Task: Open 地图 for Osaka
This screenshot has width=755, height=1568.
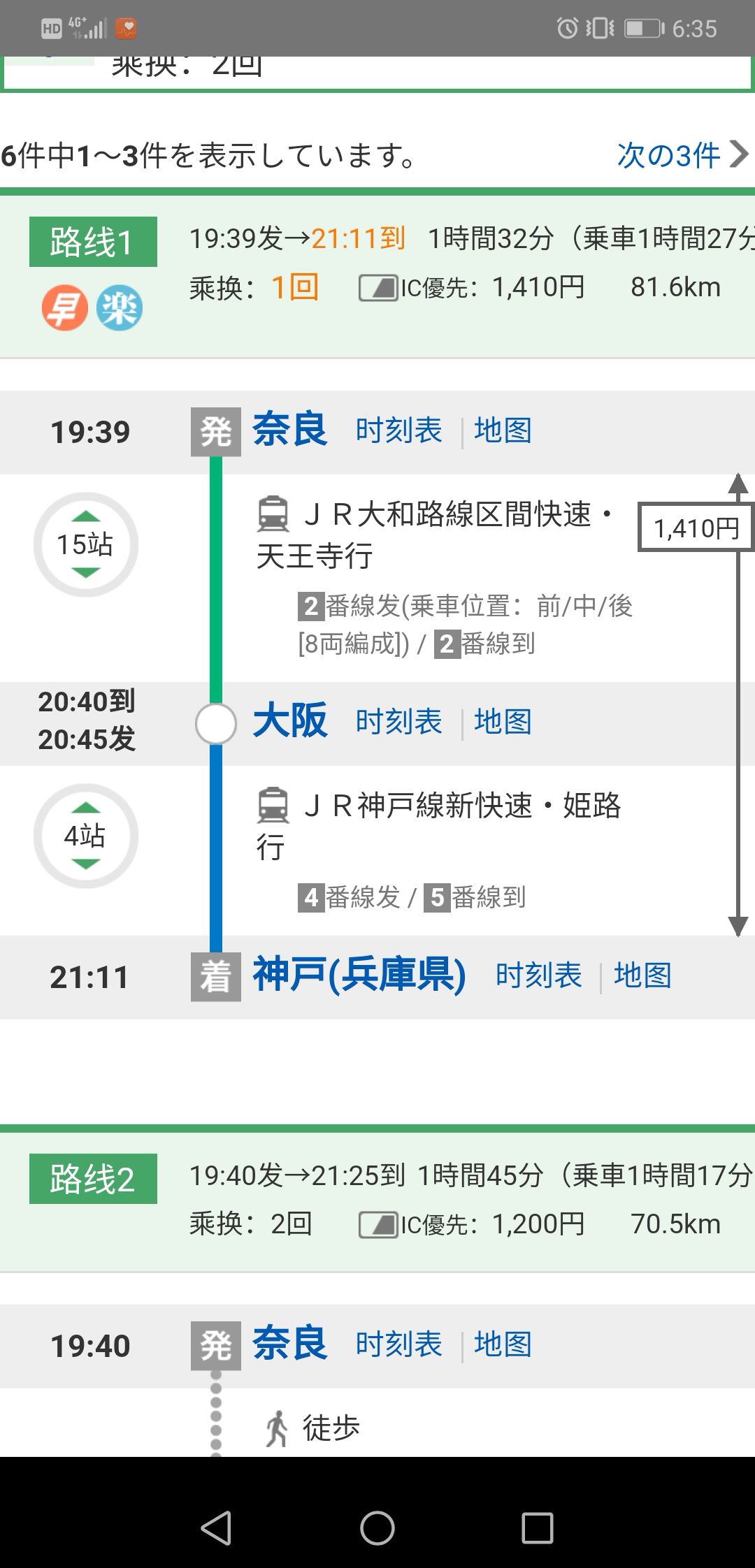Action: point(503,722)
